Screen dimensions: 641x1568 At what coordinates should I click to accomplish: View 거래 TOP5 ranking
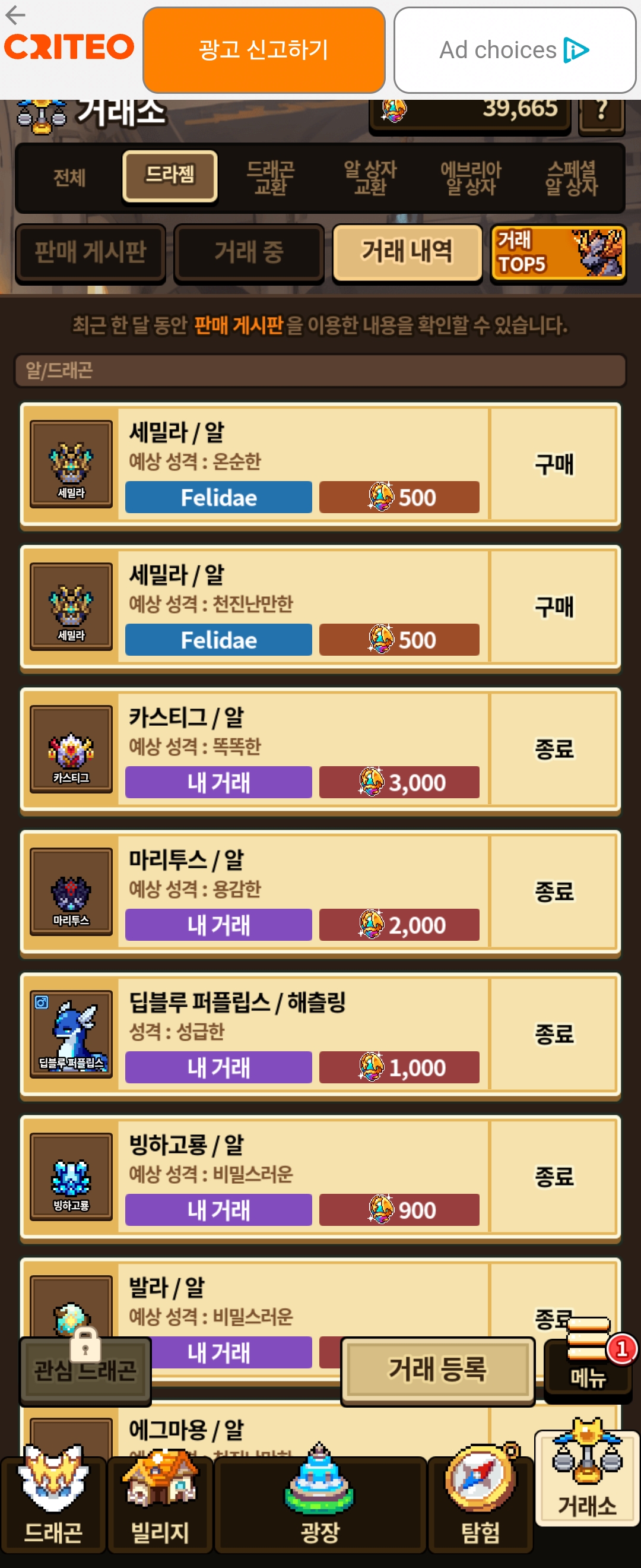[x=558, y=252]
